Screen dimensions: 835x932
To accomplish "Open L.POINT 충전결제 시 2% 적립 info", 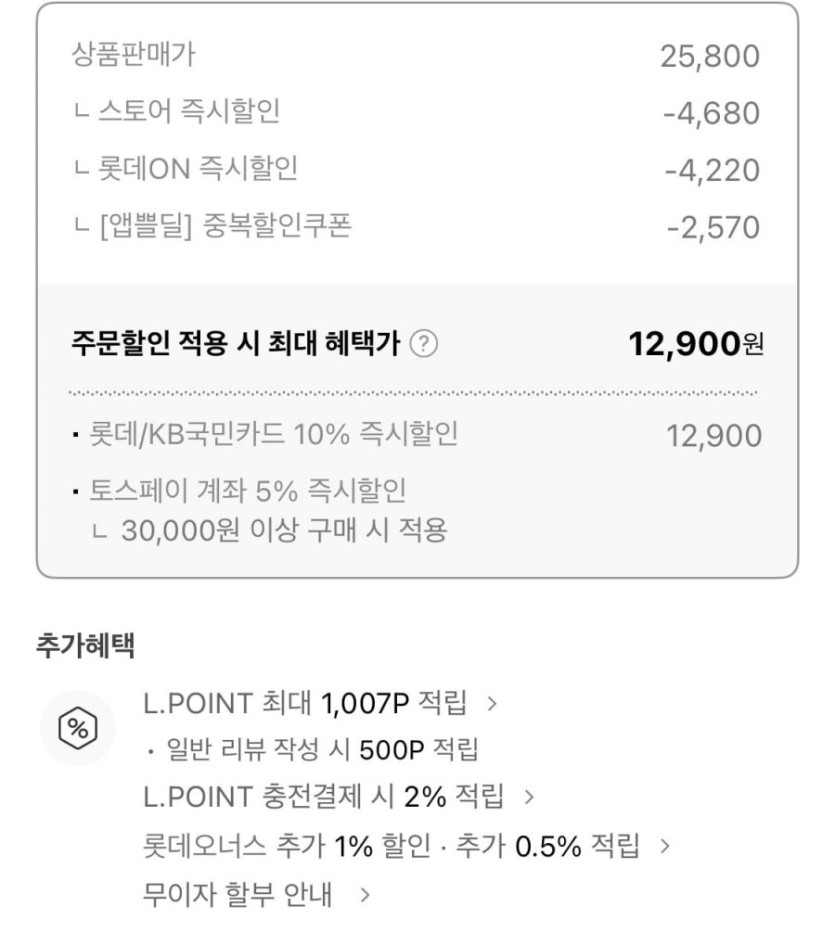I will [x=339, y=796].
